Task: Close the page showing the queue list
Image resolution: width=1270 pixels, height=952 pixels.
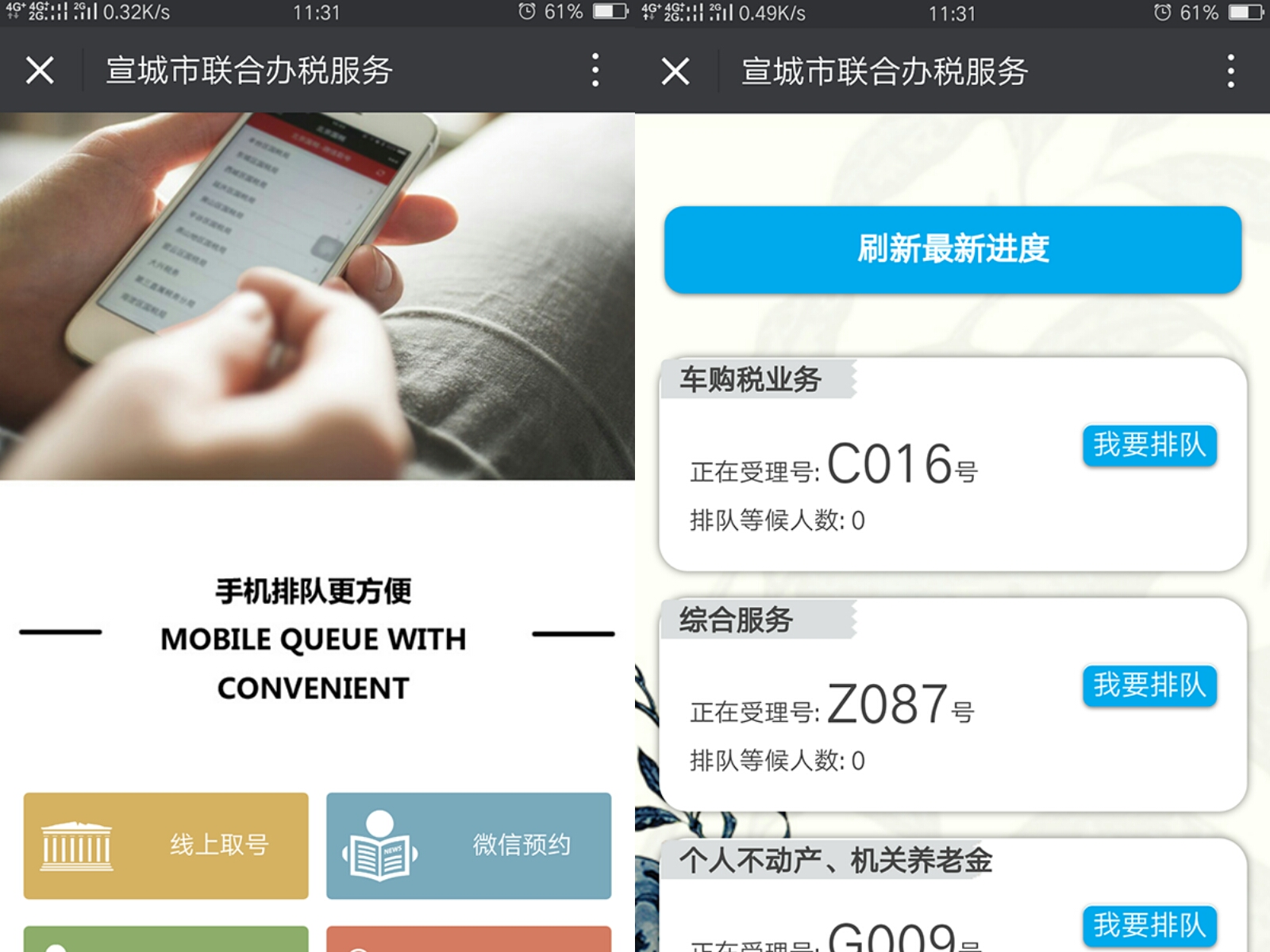Action: [675, 71]
